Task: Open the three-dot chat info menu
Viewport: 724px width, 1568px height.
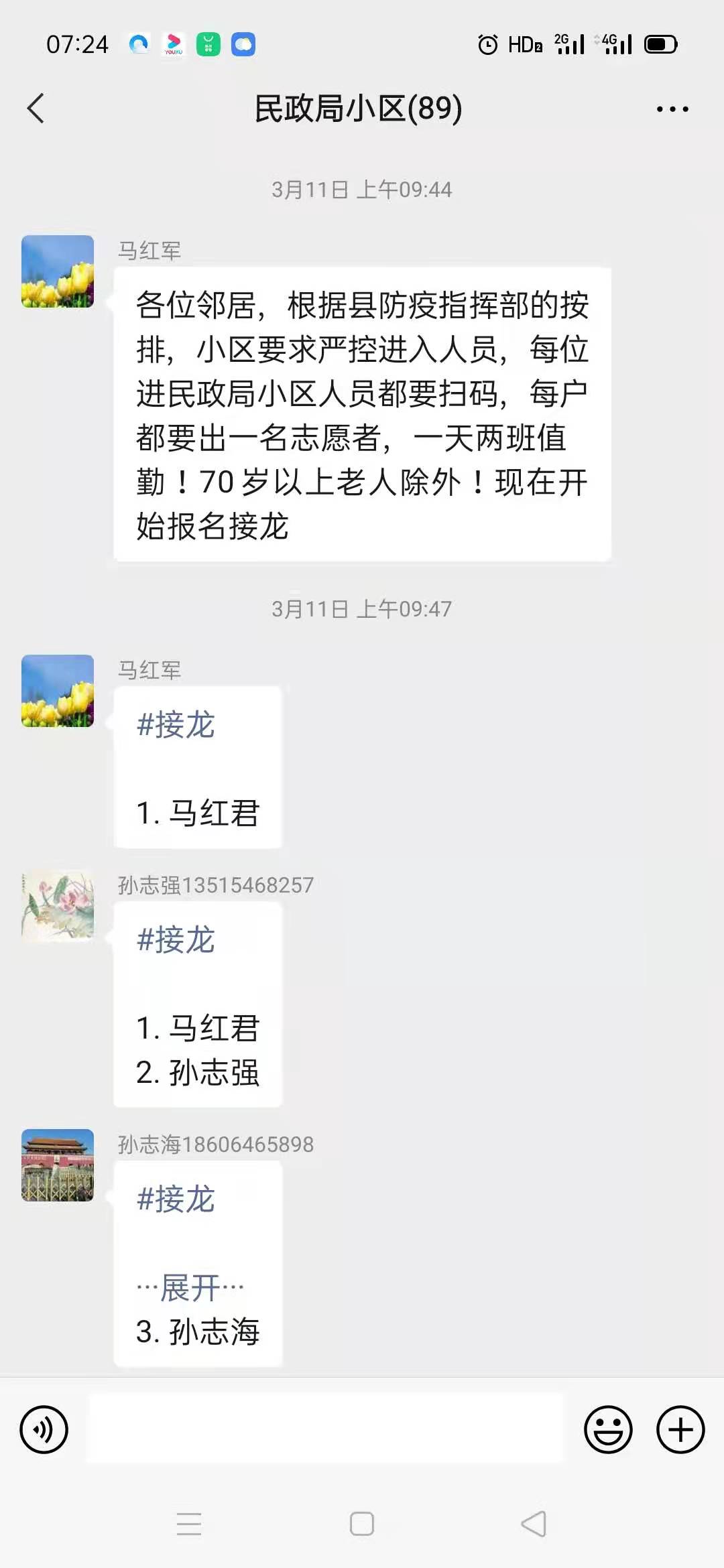Action: pos(672,109)
